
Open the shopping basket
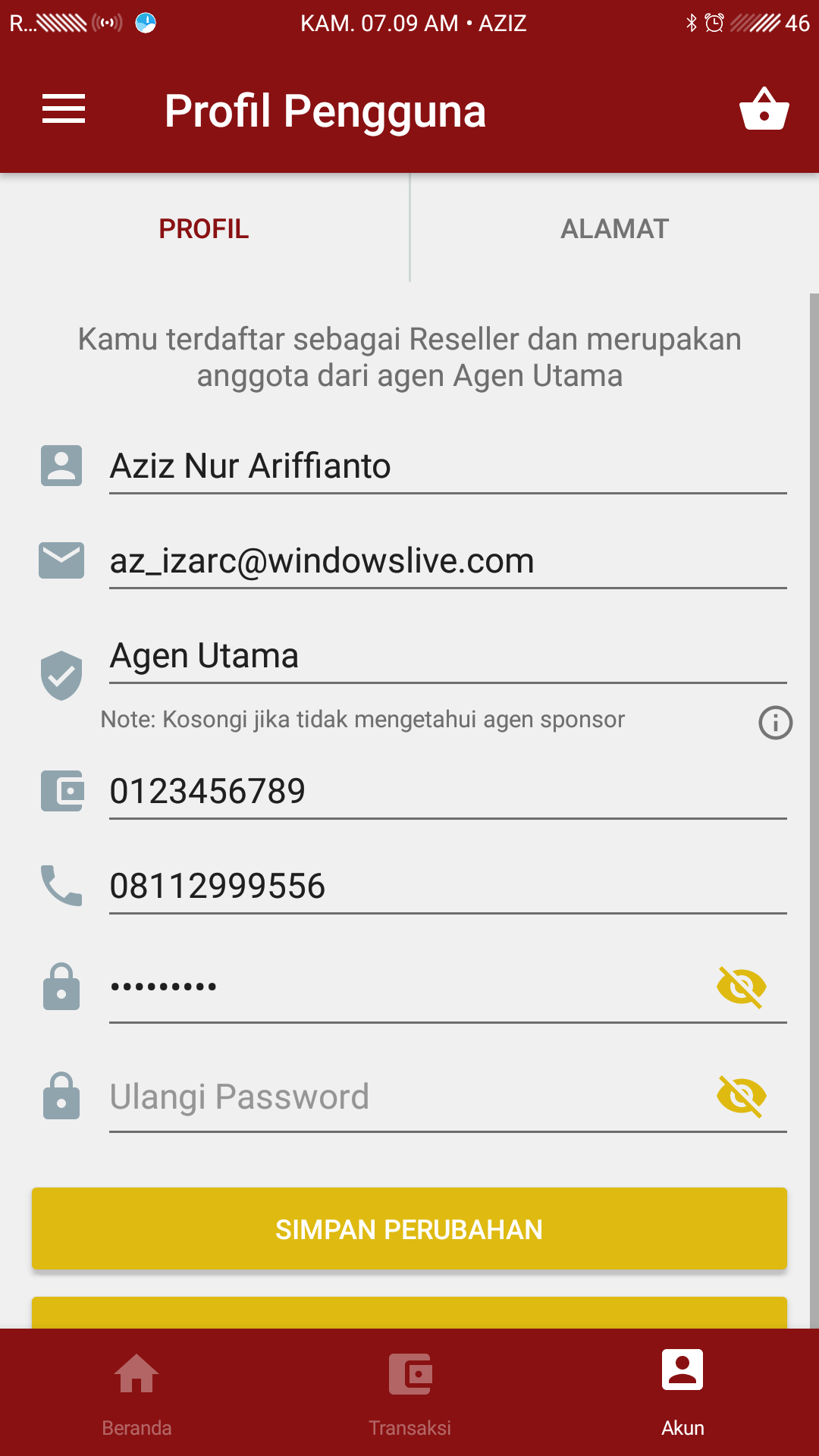pyautogui.click(x=764, y=110)
